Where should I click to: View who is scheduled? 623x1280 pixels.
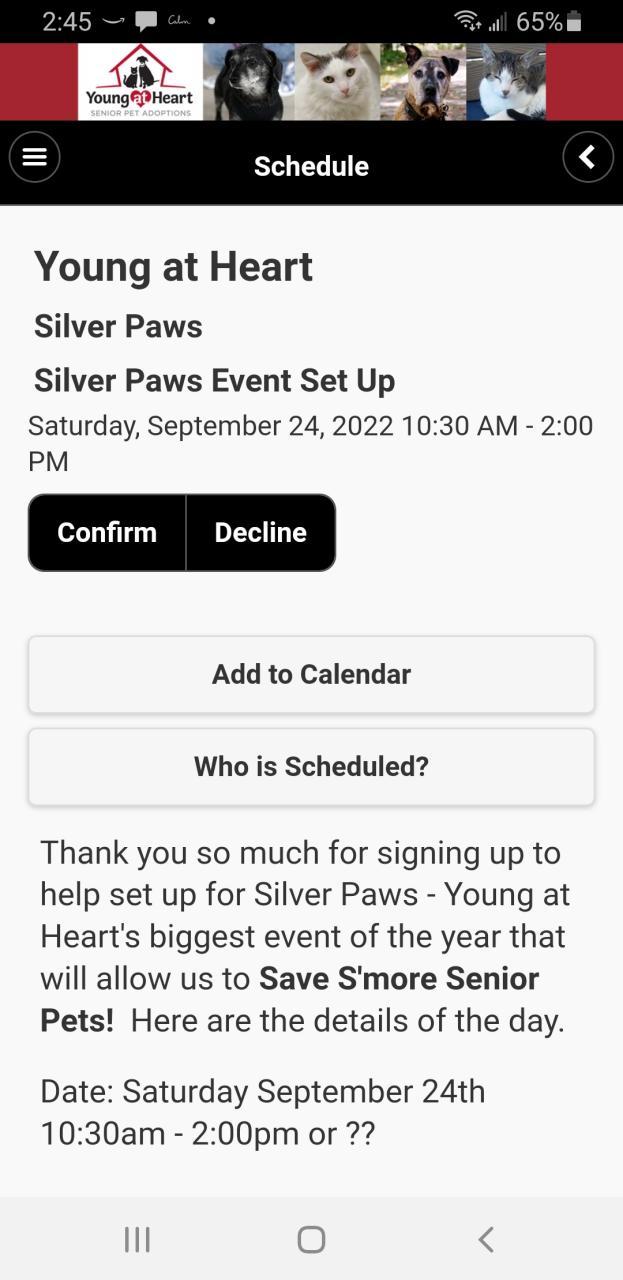(x=311, y=767)
